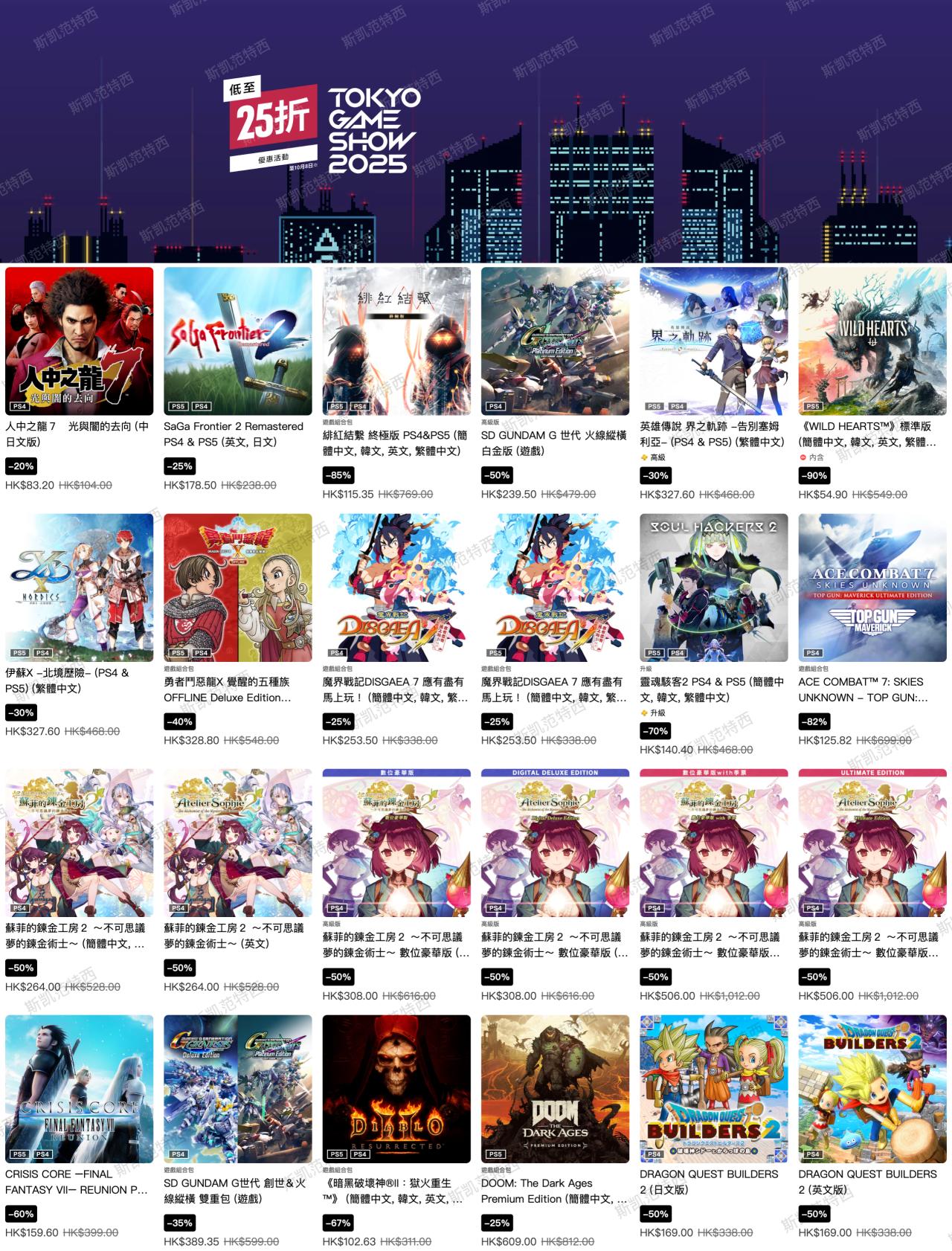View WILD HEARTS 標準版 listing

click(872, 341)
